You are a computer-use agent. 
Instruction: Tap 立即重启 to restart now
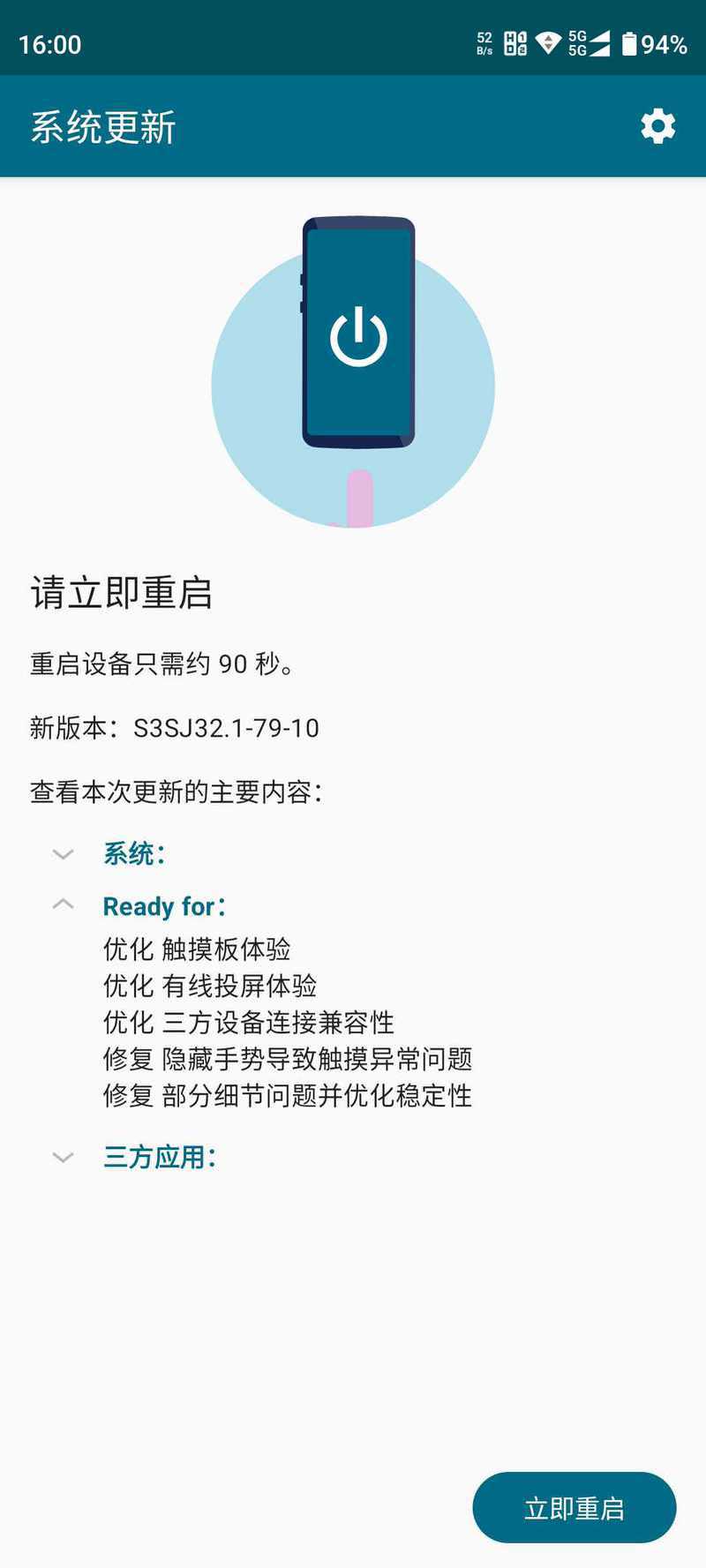pos(575,1508)
